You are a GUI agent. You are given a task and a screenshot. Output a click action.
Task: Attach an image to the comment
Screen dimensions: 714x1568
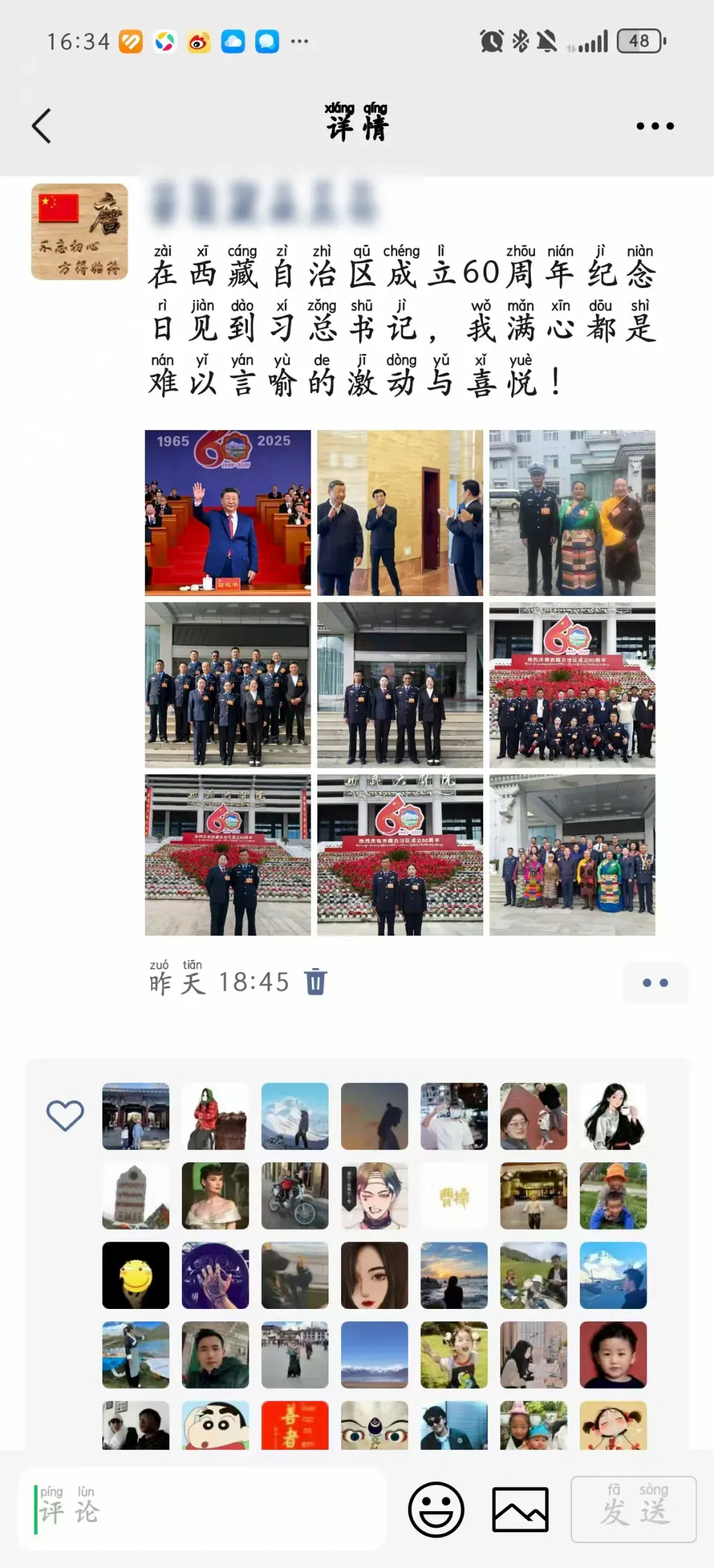[520, 1510]
